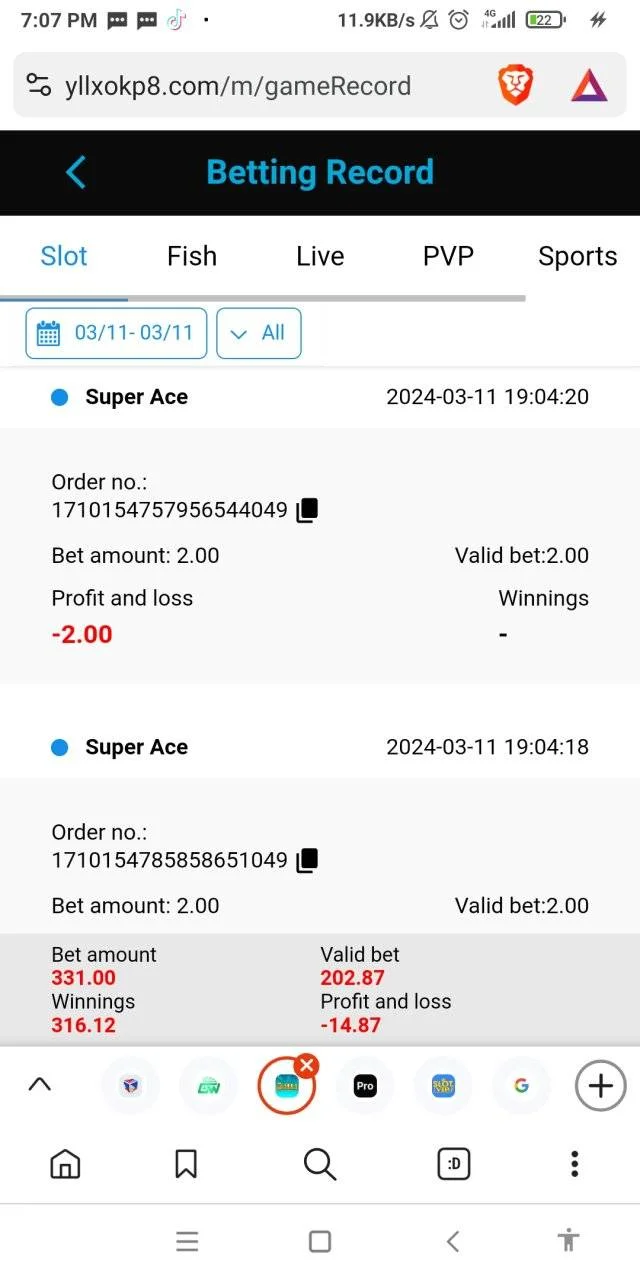Viewport: 640px width, 1280px height.
Task: Close the current tab with red X
Action: 307,1066
